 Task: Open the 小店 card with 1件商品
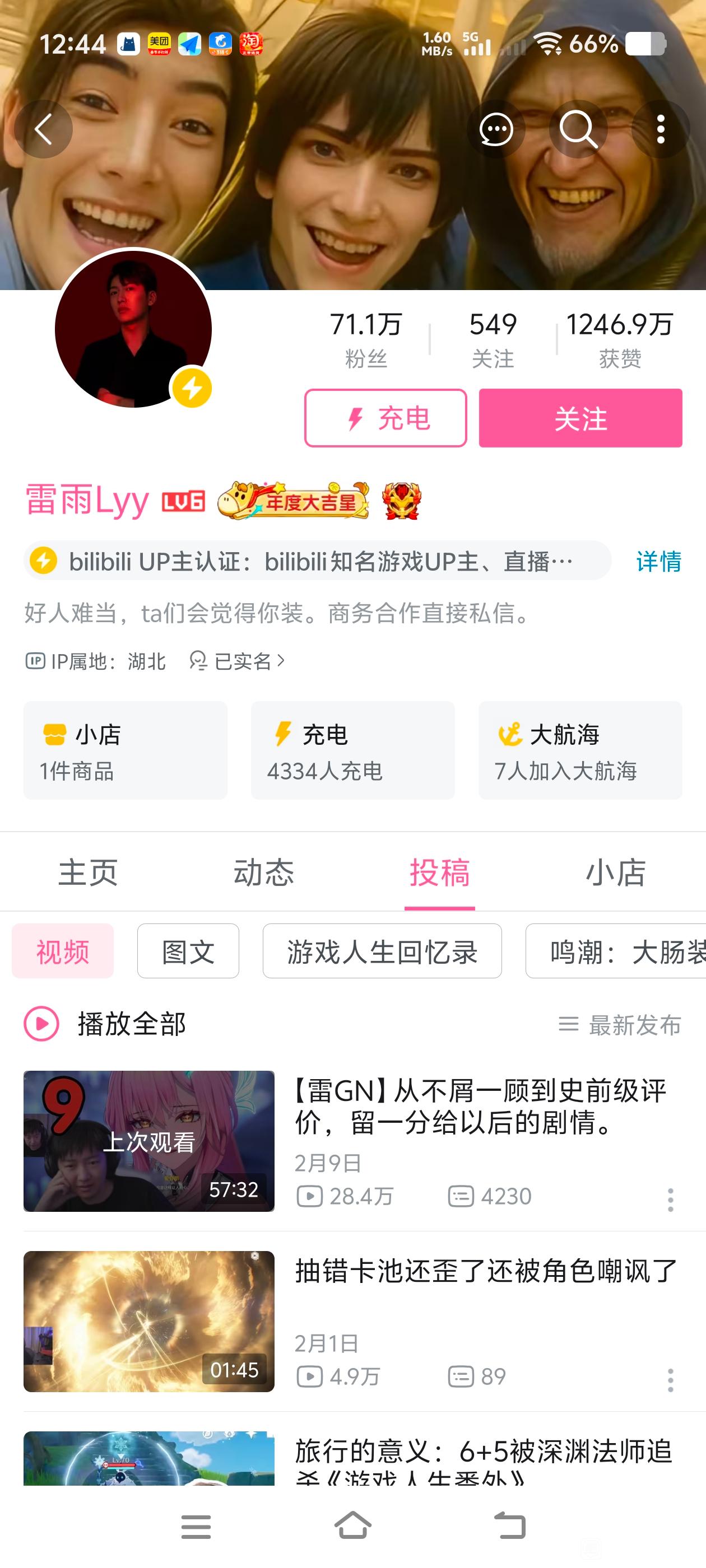pyautogui.click(x=126, y=750)
